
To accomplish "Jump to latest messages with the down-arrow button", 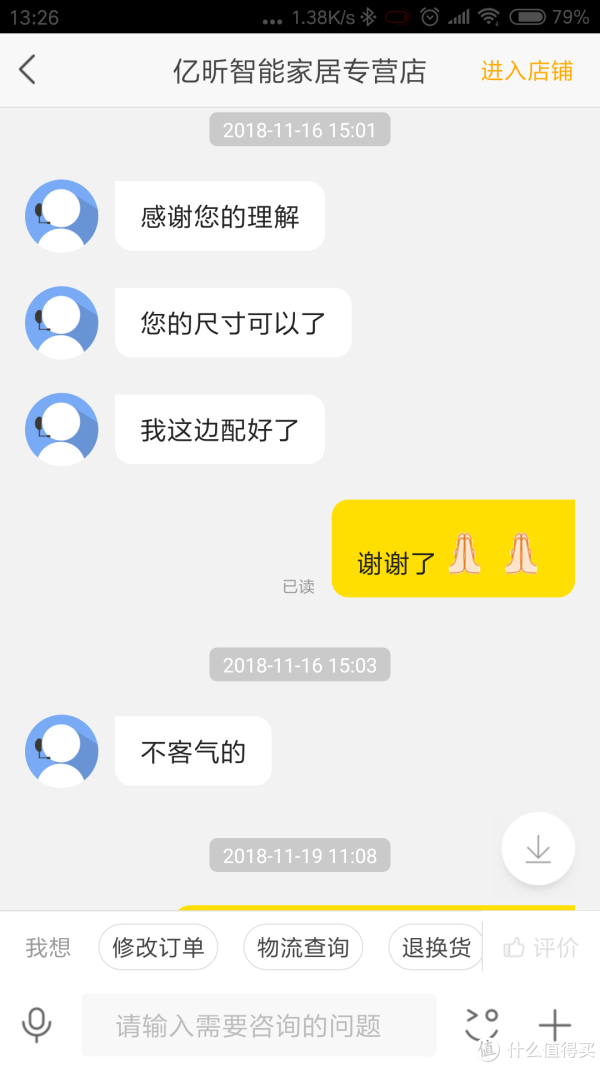I will [538, 849].
